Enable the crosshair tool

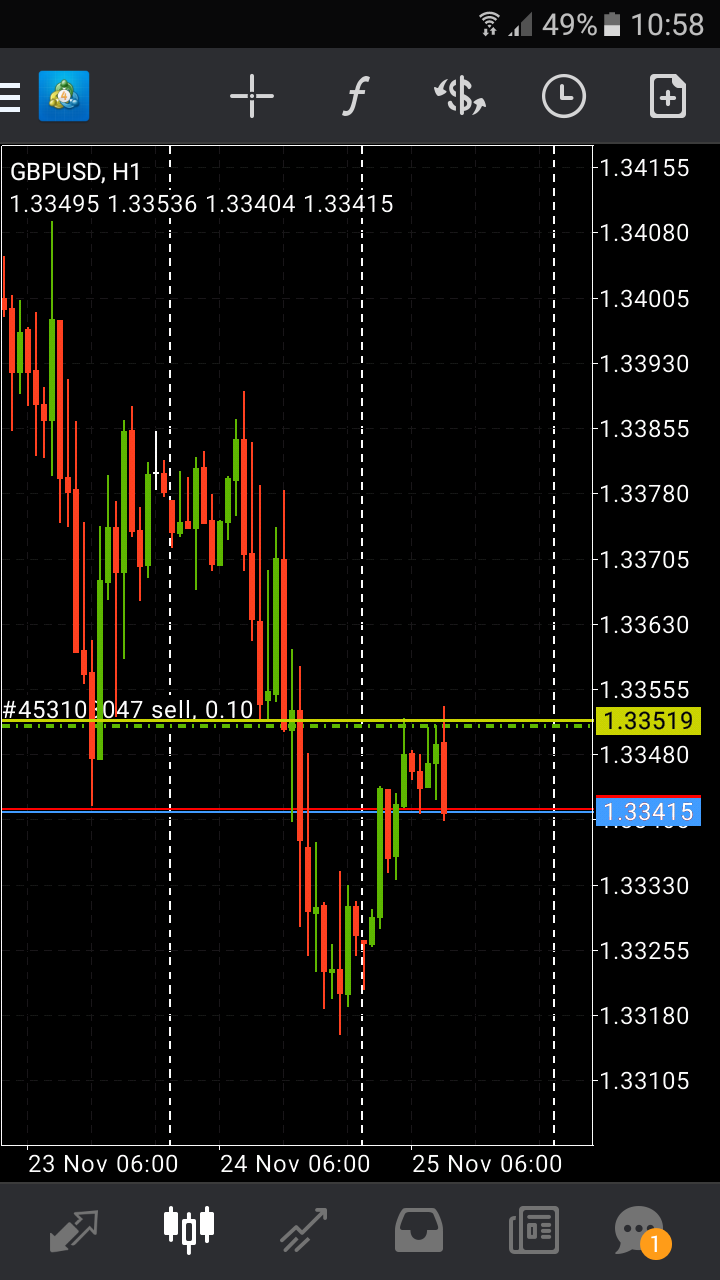[252, 97]
